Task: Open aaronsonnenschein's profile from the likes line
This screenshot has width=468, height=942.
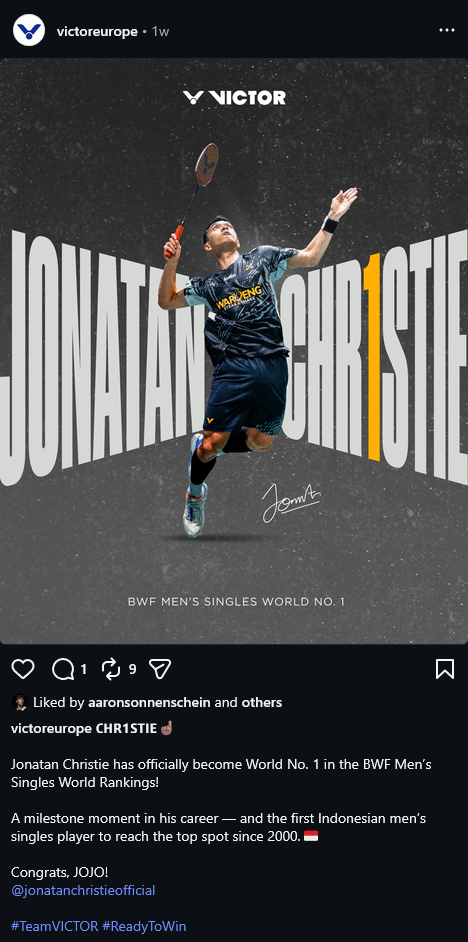Action: tap(149, 702)
